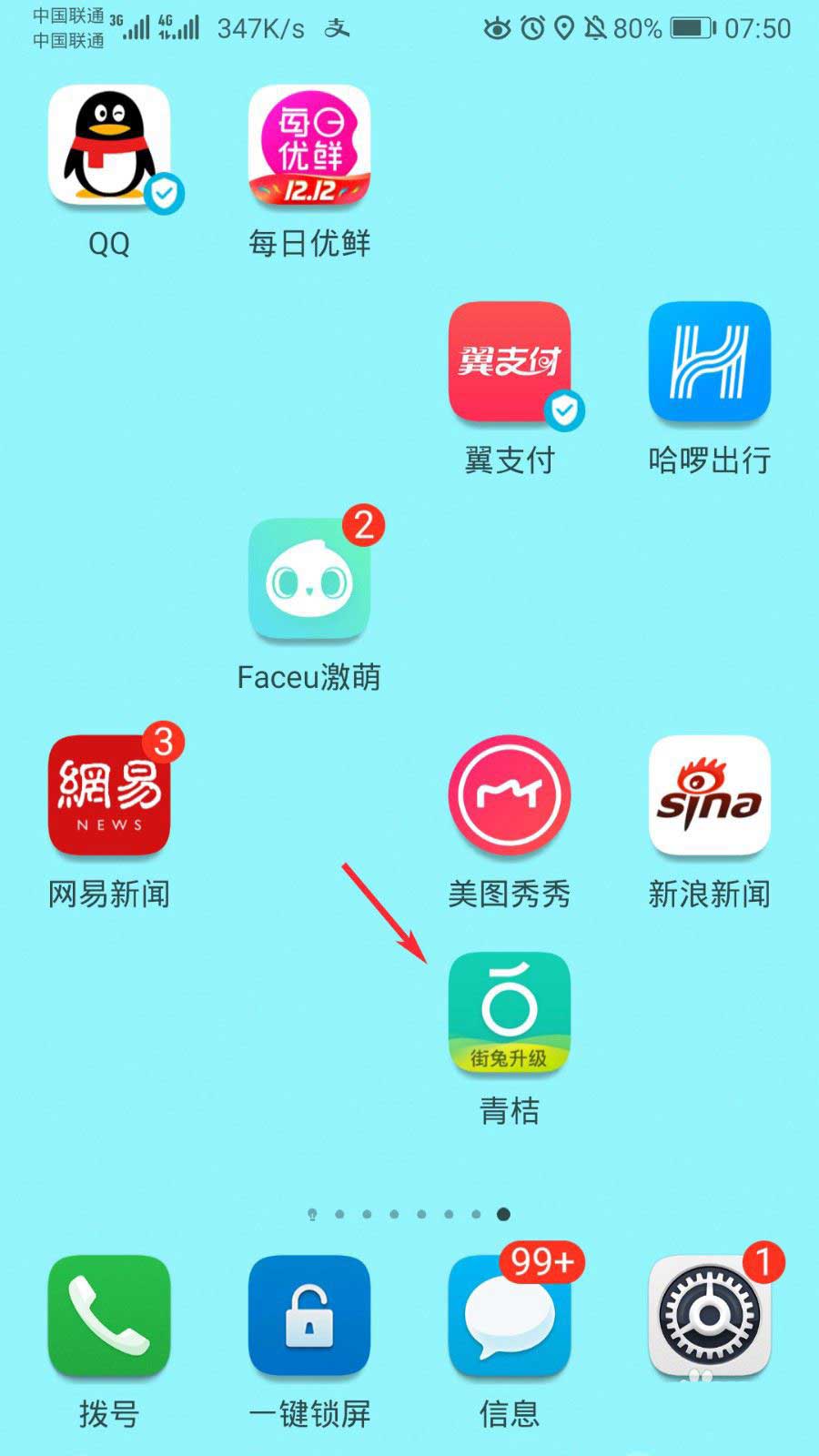Launch 美图秀秀 photo editor

pos(510,796)
